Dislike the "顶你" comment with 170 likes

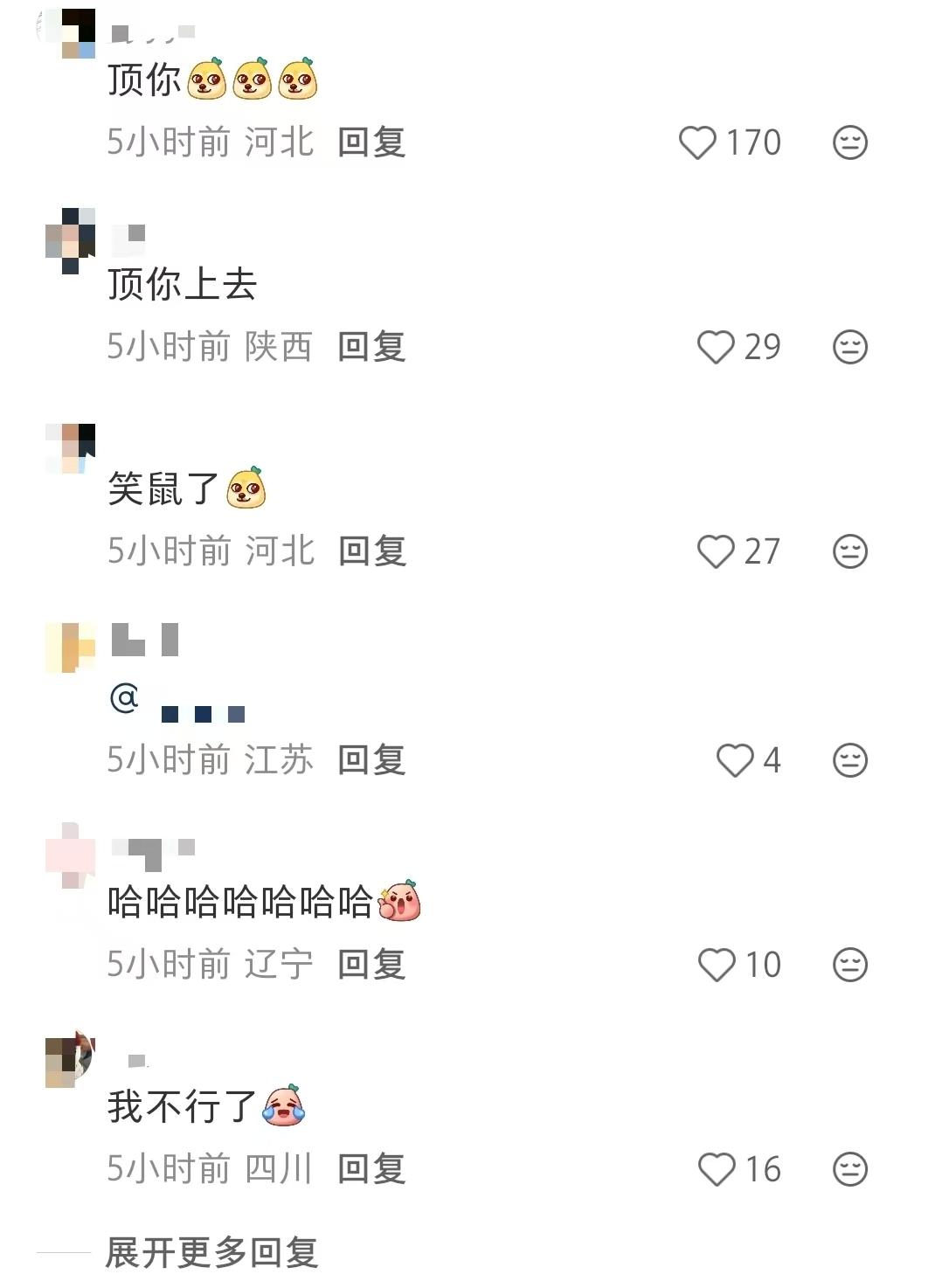point(849,142)
